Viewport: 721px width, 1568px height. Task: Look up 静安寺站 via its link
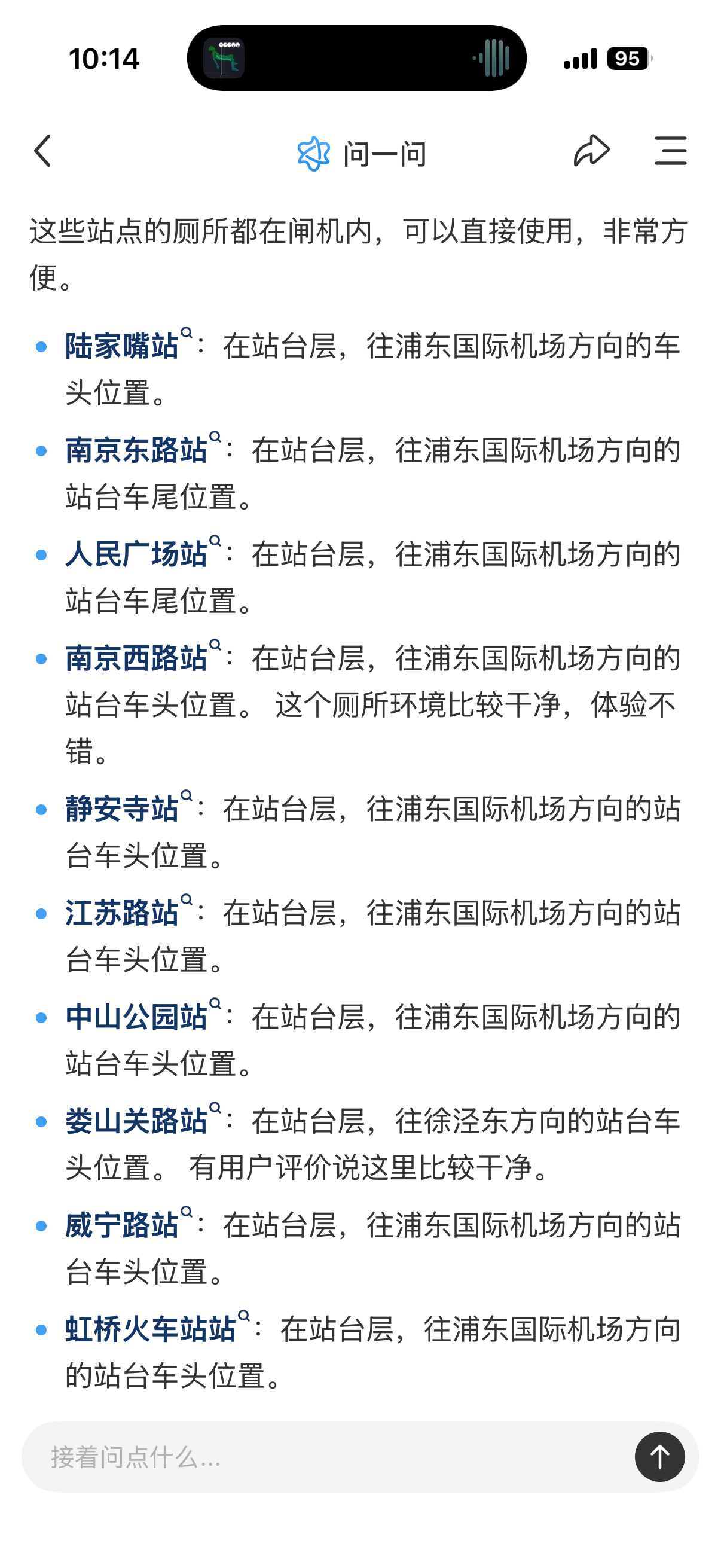(x=129, y=808)
